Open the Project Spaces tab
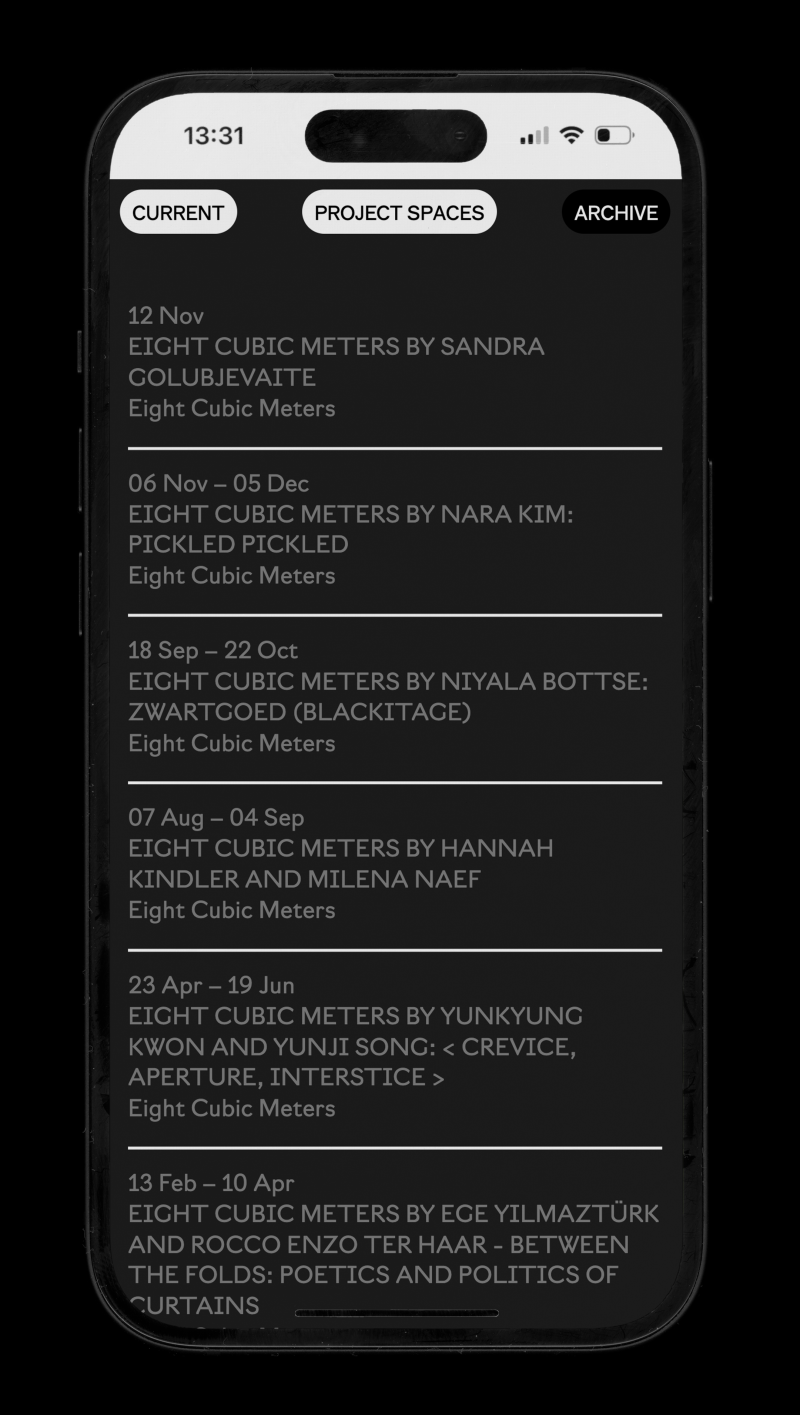Viewport: 800px width, 1415px height. tap(399, 212)
